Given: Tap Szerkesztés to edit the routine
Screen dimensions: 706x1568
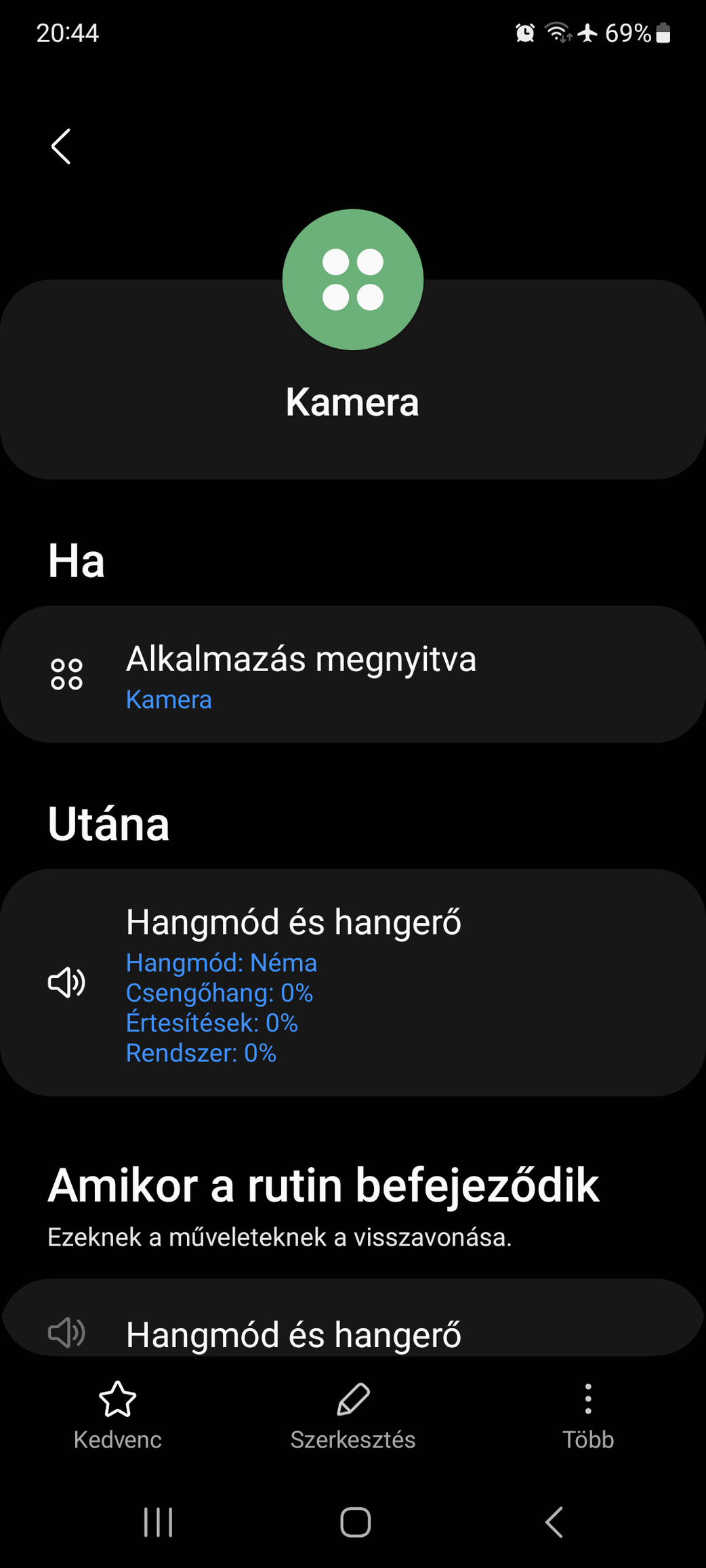Looking at the screenshot, I should [352, 1414].
